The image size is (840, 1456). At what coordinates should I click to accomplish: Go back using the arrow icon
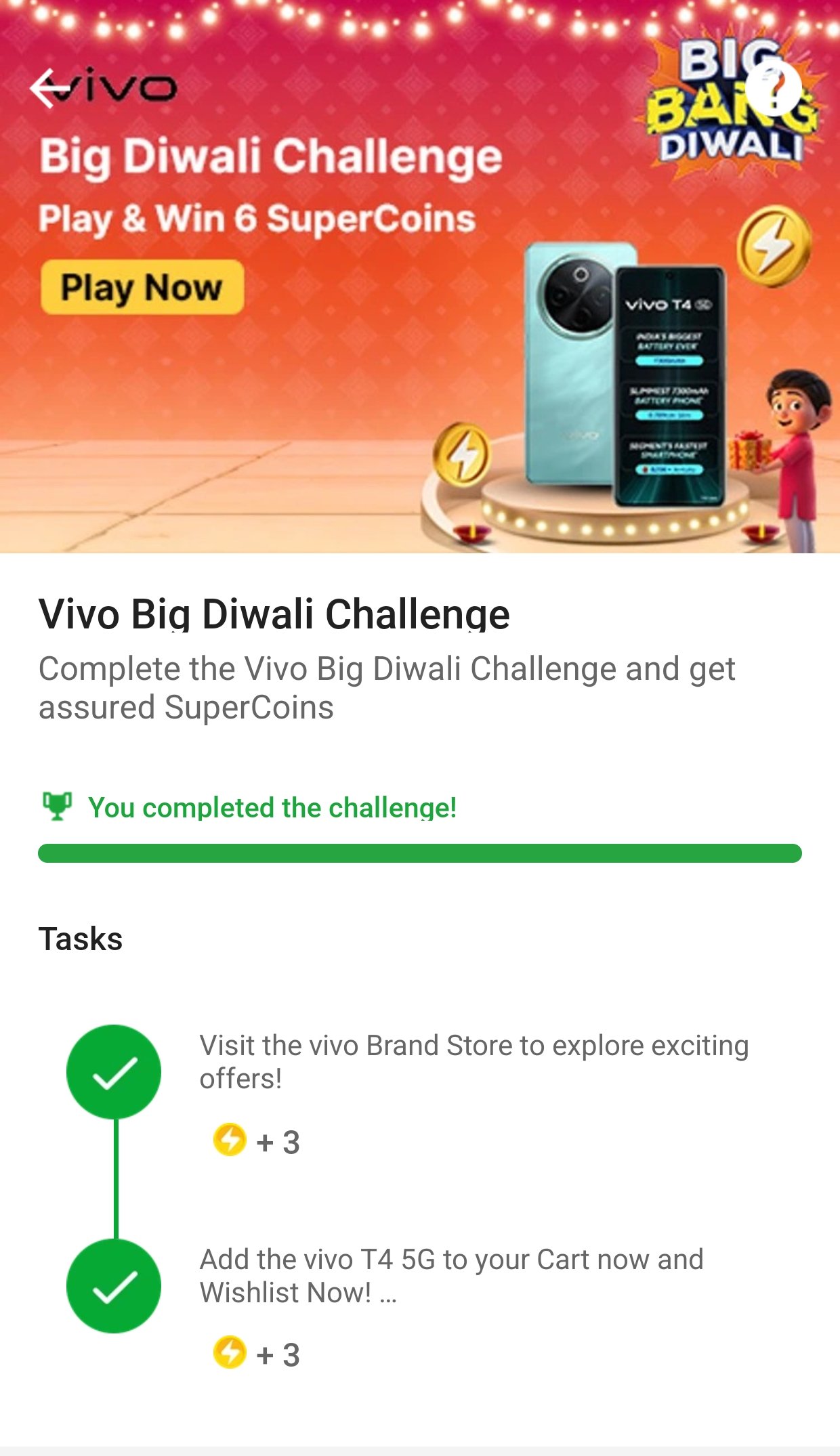pos(49,88)
